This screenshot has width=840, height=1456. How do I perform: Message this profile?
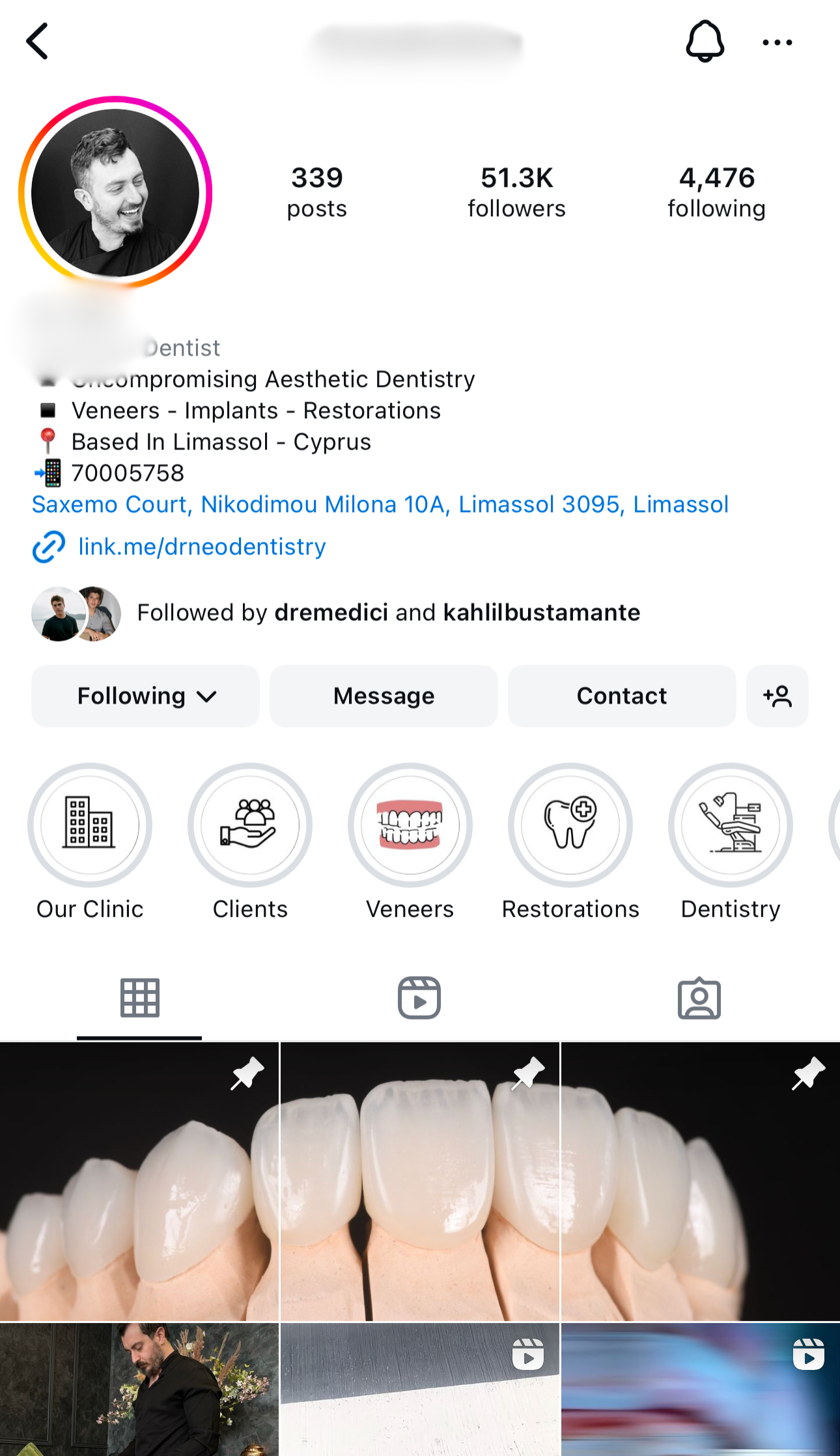point(384,696)
